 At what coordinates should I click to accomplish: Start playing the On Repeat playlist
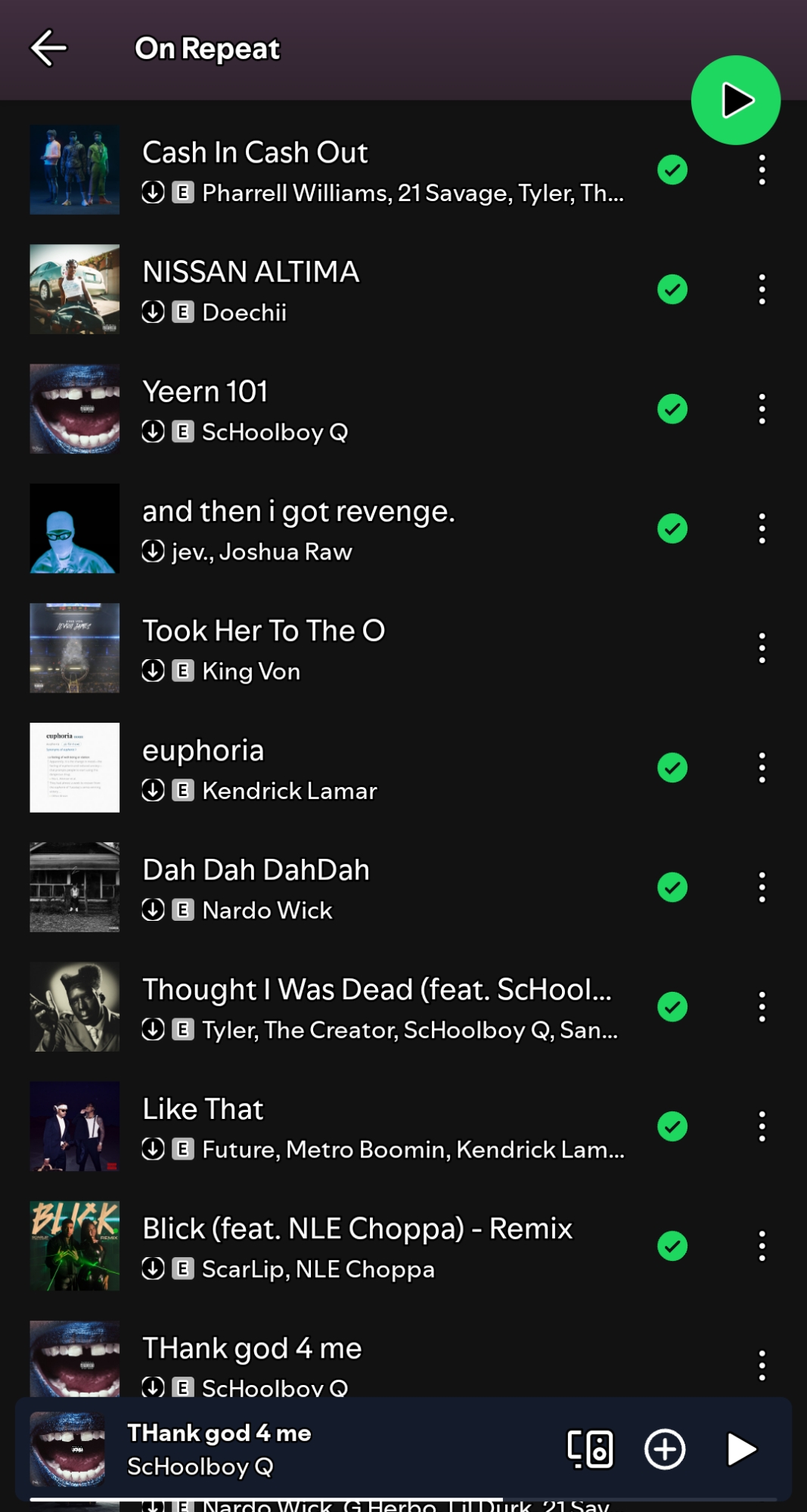point(735,101)
